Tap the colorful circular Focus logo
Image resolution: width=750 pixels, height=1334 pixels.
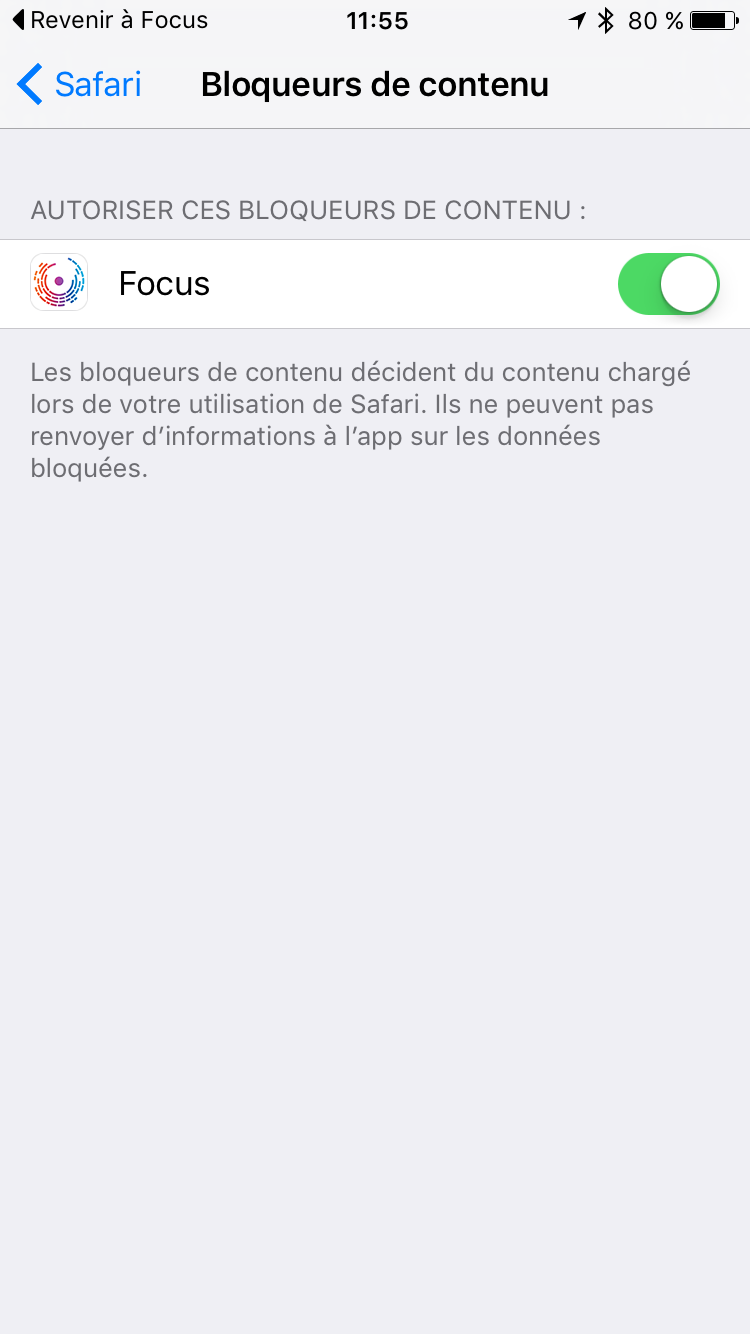58,283
